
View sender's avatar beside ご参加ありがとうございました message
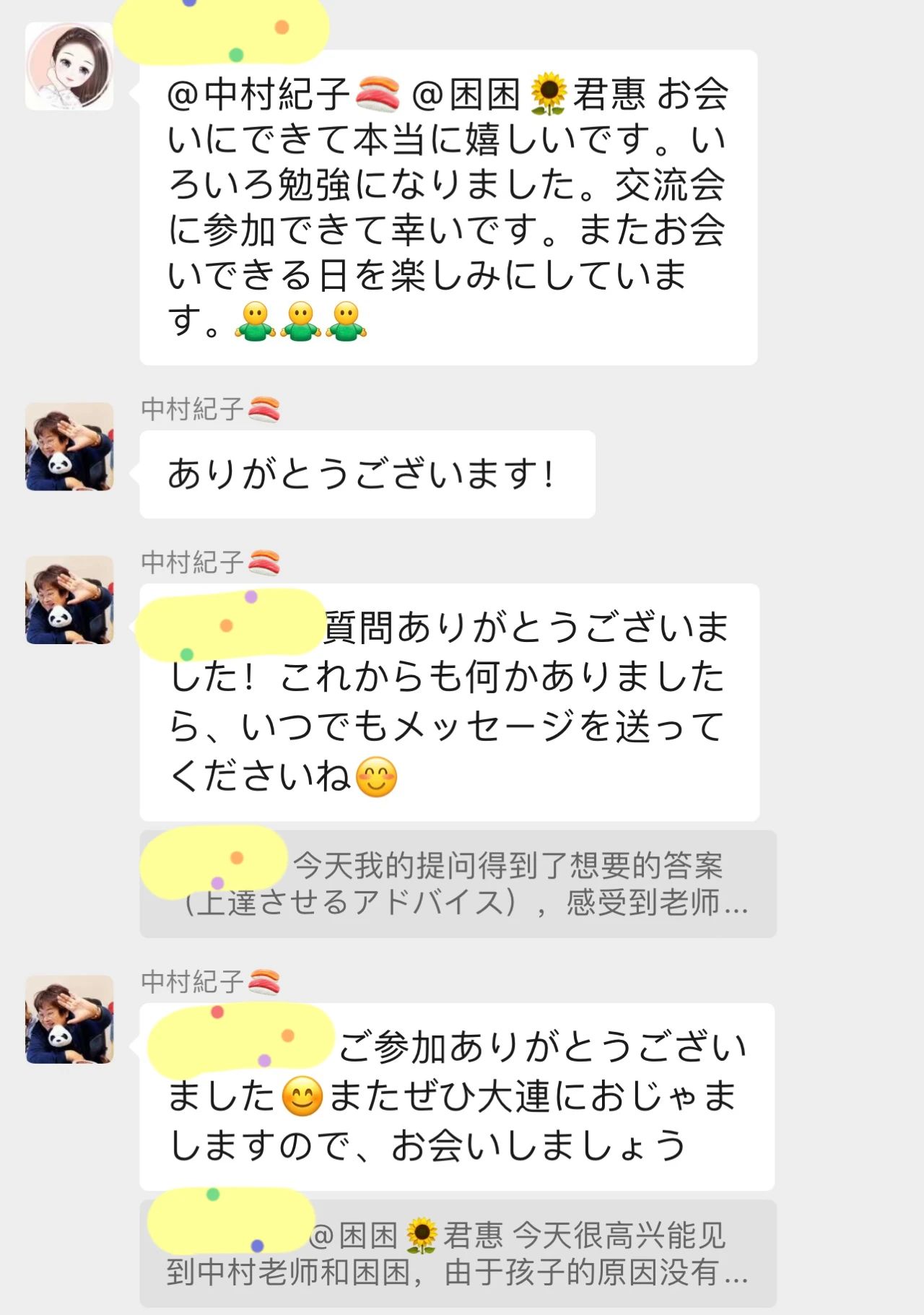(x=69, y=1019)
